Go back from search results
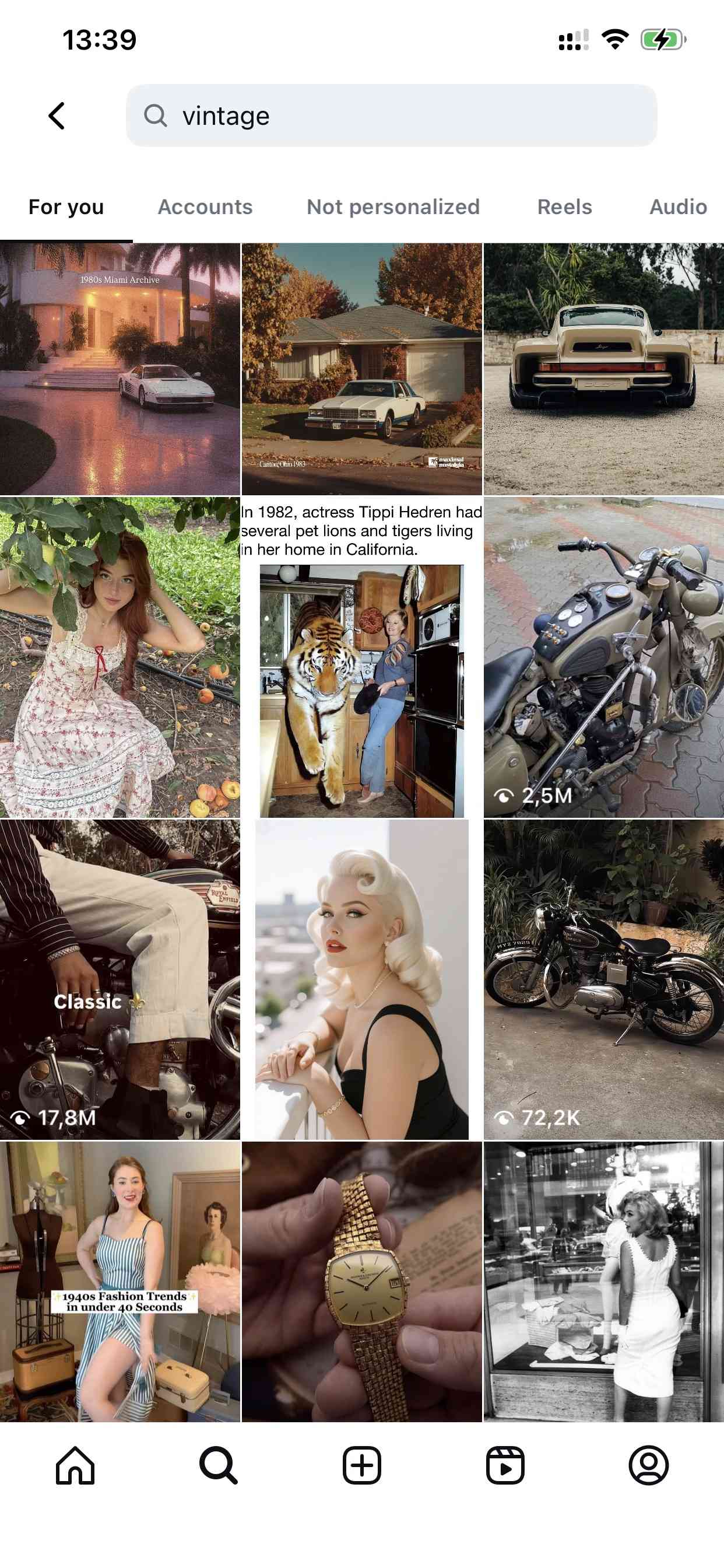 57,116
